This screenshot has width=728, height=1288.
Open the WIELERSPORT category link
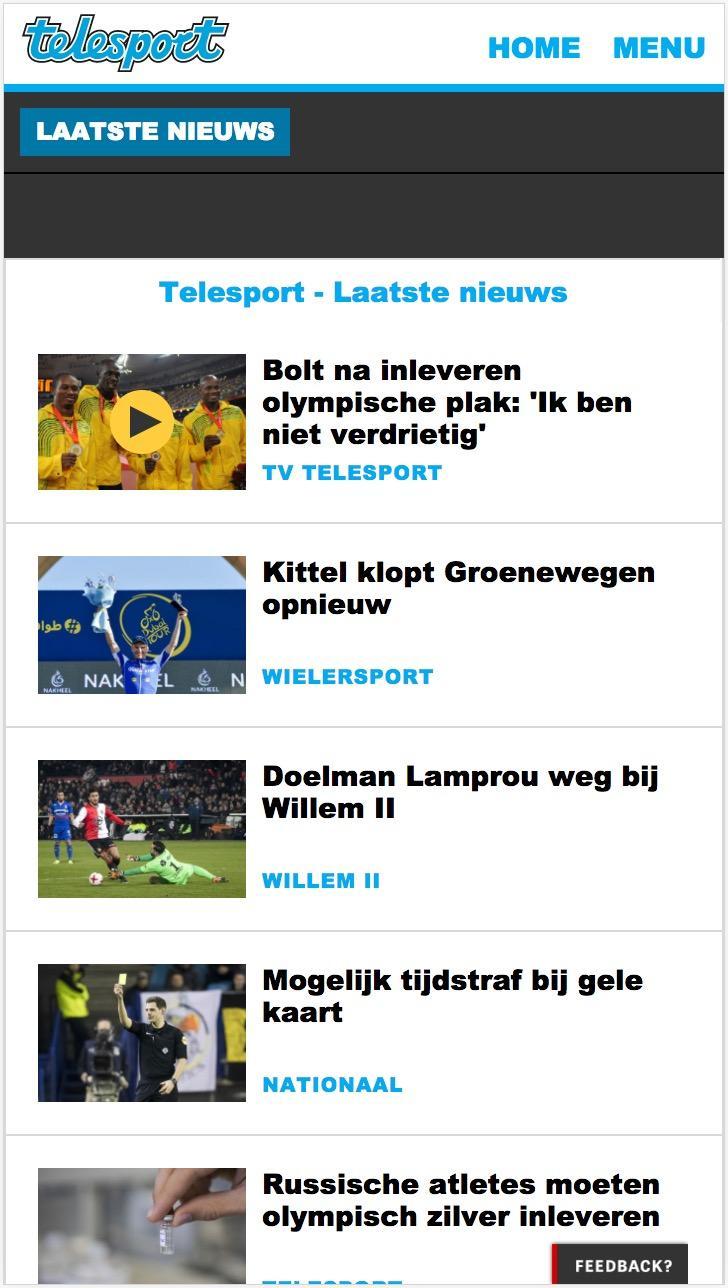click(x=346, y=676)
